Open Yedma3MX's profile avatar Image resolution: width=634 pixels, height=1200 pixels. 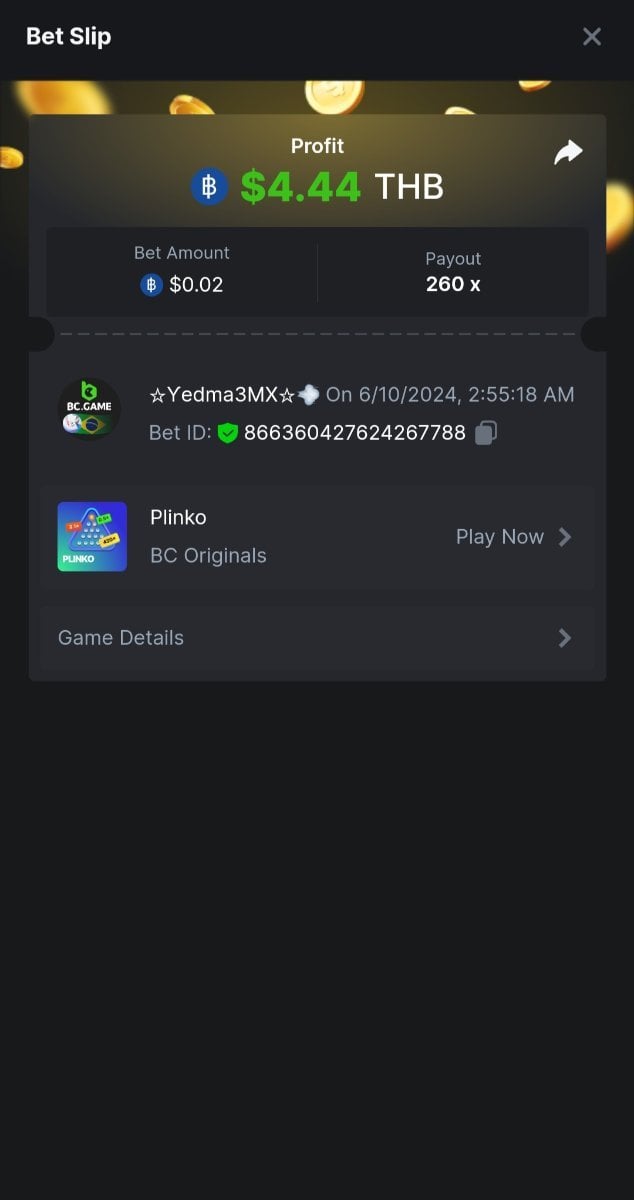point(89,410)
